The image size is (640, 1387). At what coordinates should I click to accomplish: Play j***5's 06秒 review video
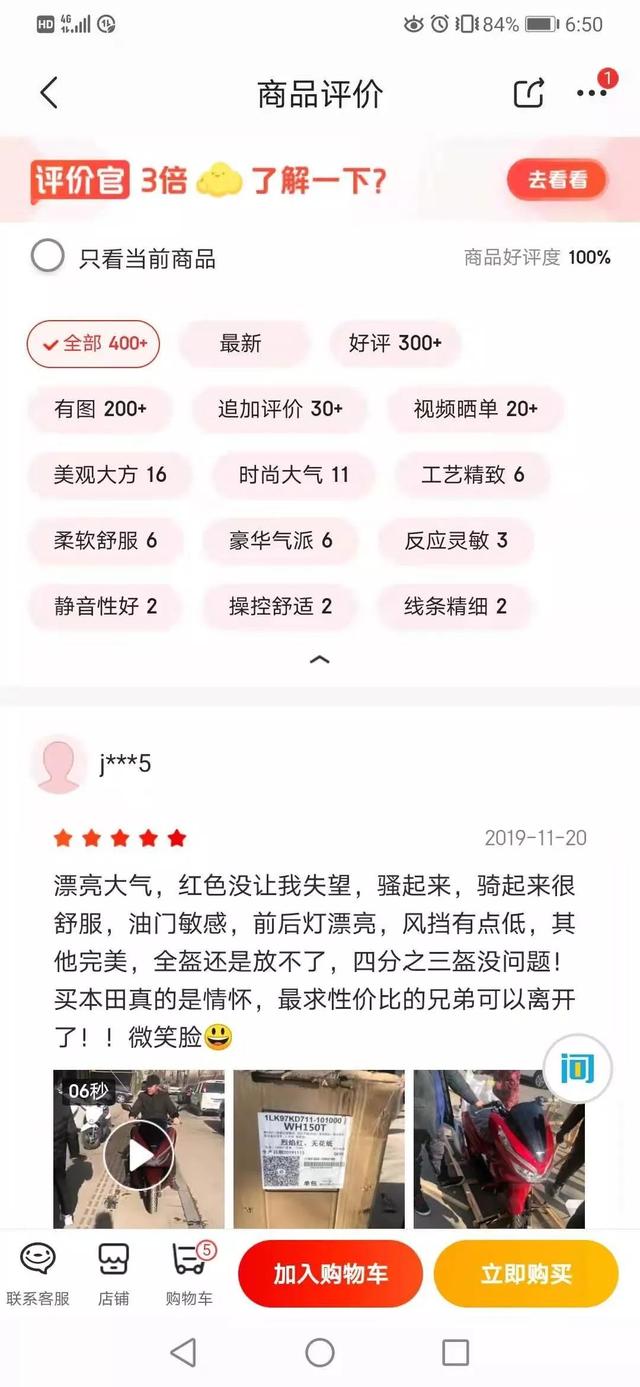tap(139, 1155)
